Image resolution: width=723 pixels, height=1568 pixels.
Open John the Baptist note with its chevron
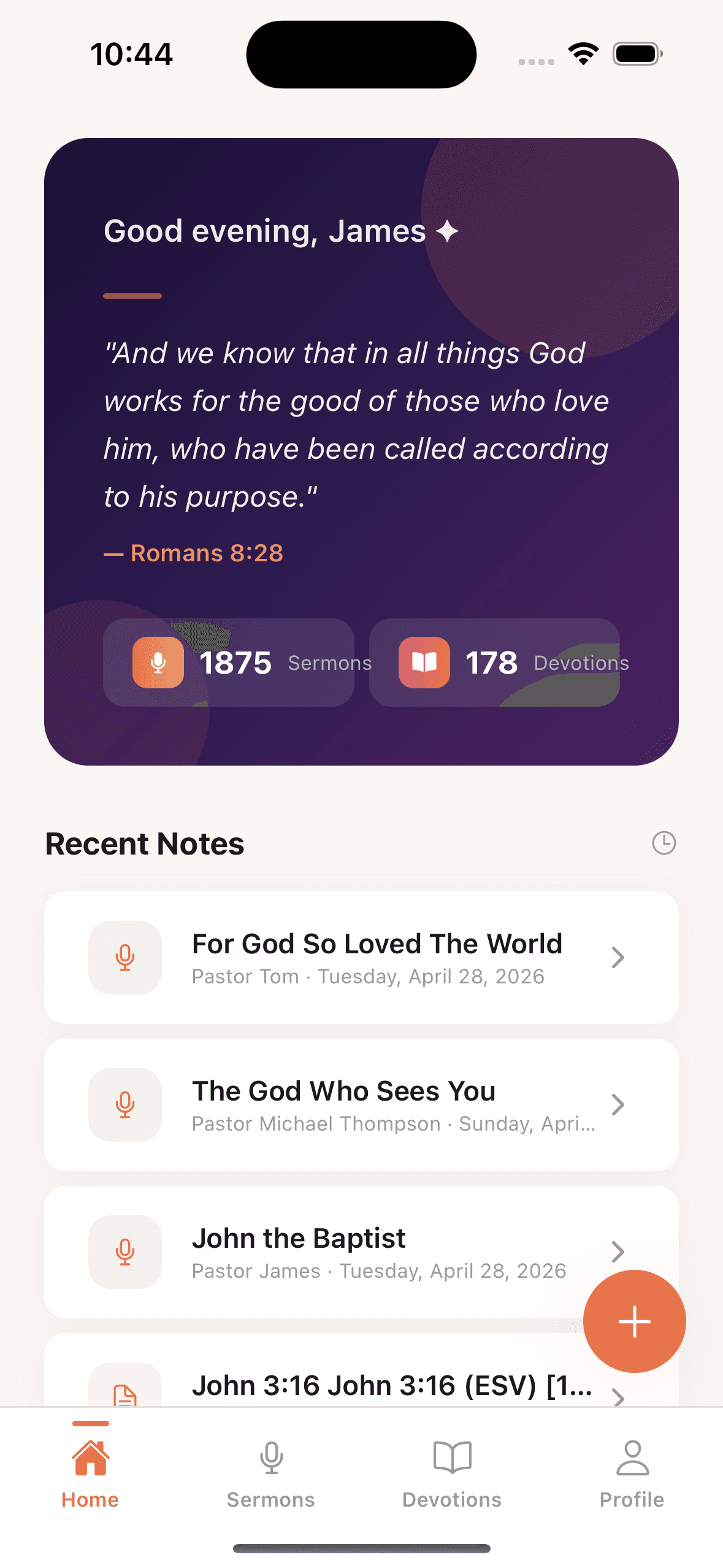[618, 1251]
